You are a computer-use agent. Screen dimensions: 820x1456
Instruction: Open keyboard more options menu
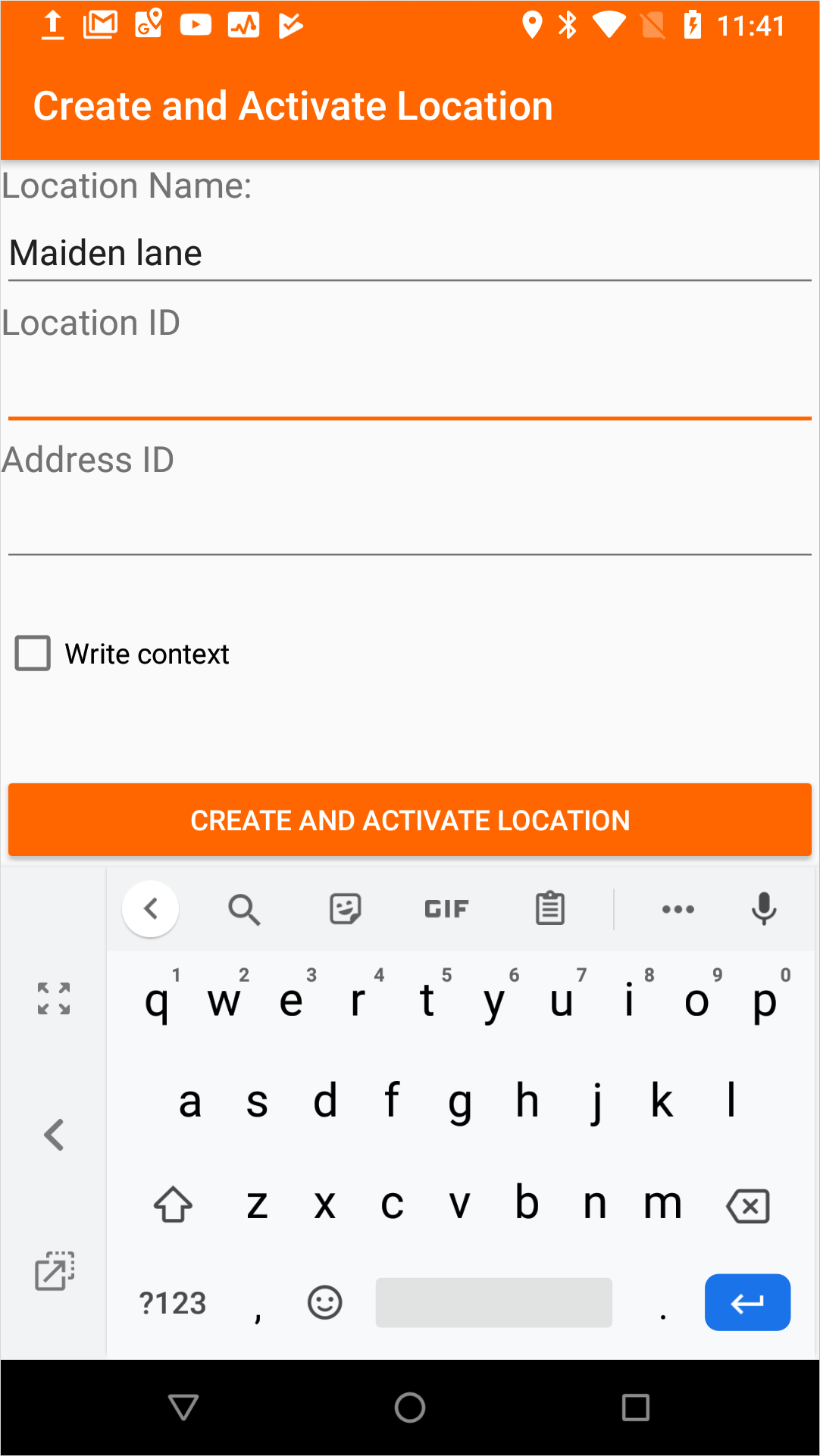point(678,908)
